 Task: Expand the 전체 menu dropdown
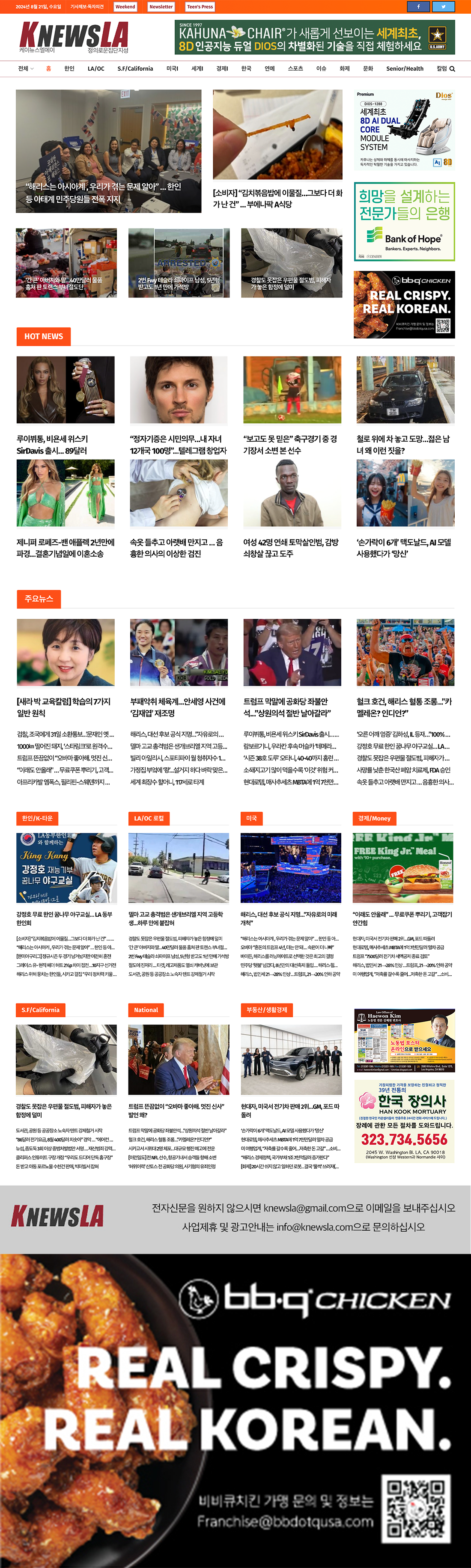point(26,69)
